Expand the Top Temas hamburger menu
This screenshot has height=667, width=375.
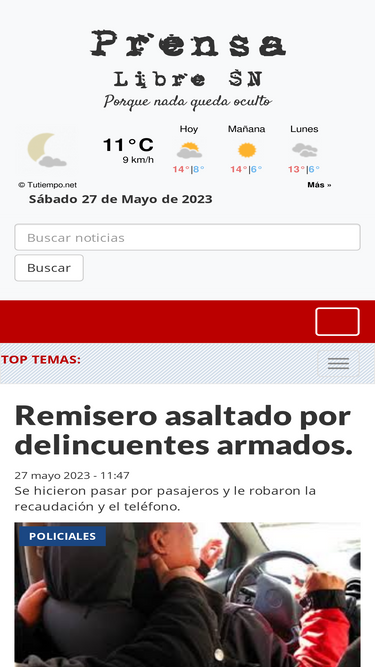(x=338, y=363)
